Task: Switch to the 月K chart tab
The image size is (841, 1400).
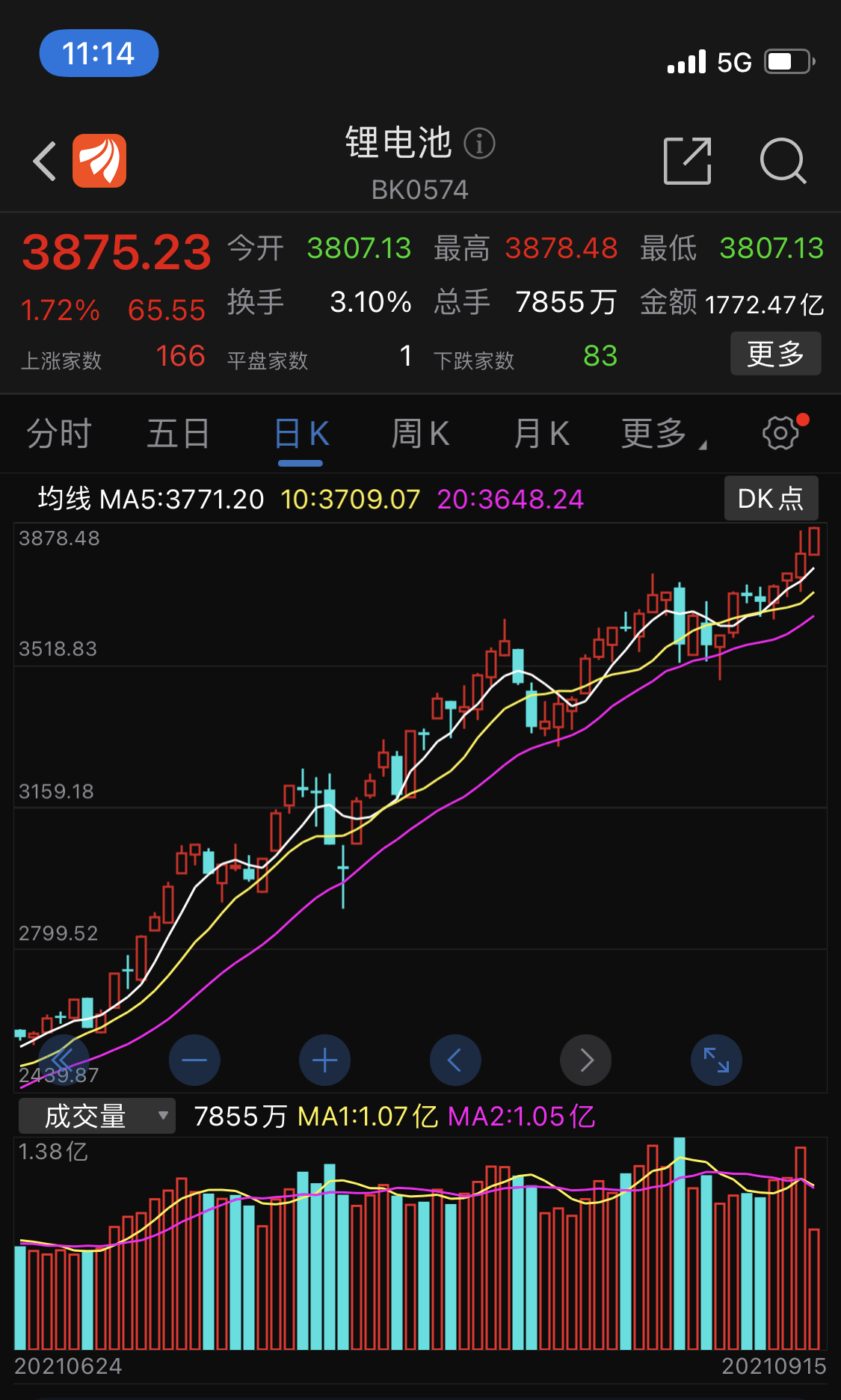Action: tap(541, 434)
